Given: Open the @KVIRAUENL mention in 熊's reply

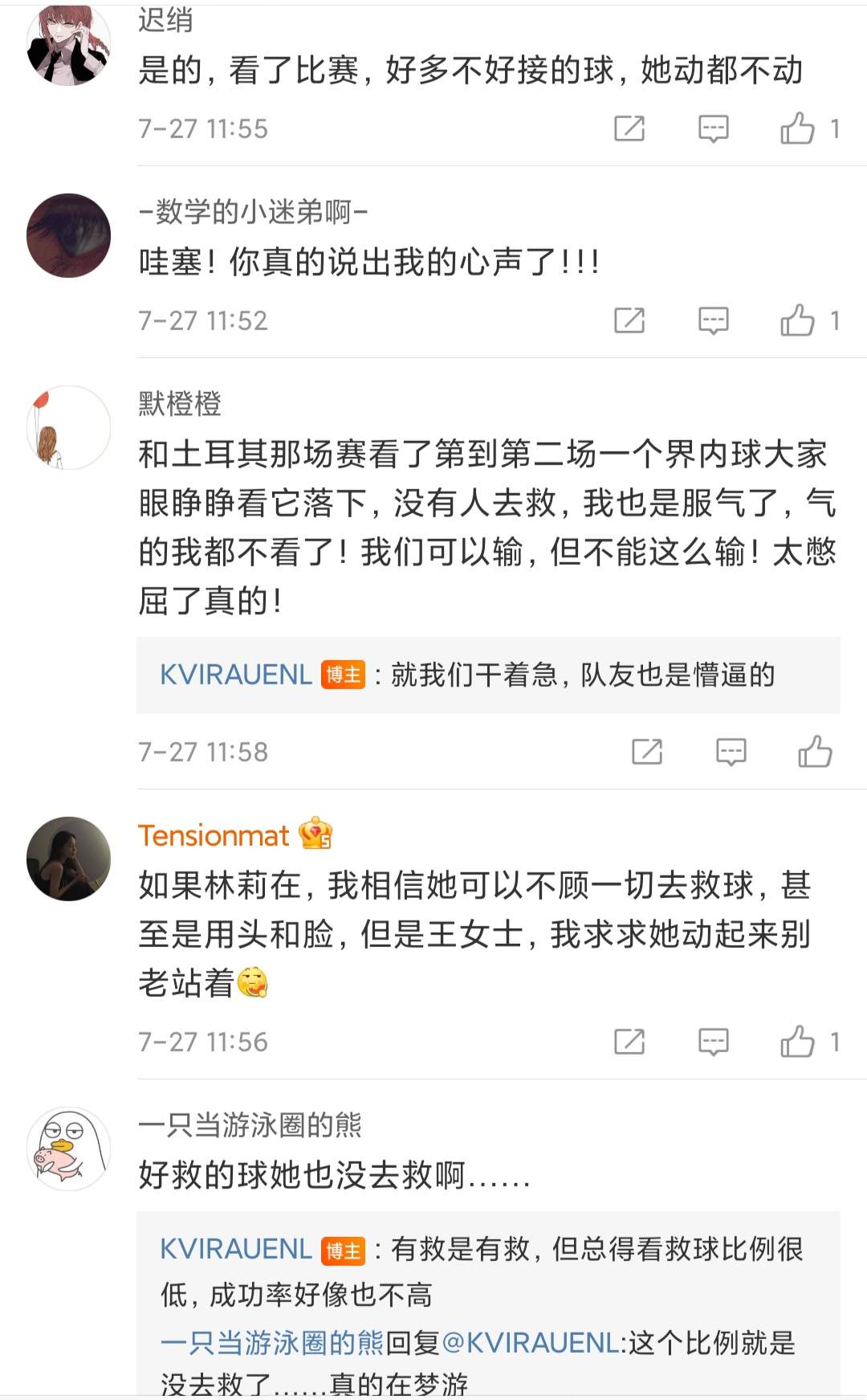Looking at the screenshot, I should pyautogui.click(x=531, y=1342).
